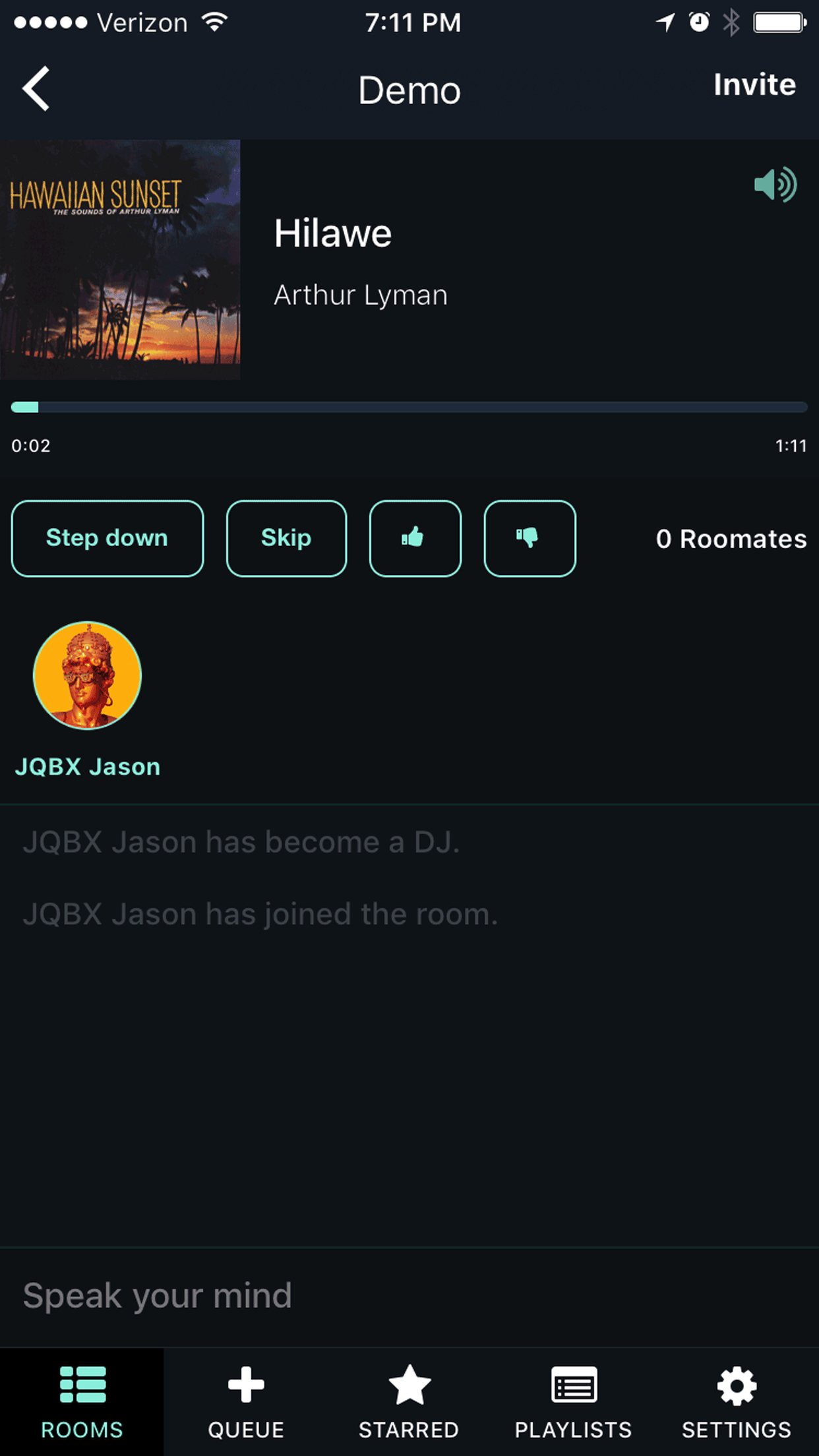Switch to the Rooms tab
This screenshot has height=1456, width=819.
click(x=82, y=1402)
